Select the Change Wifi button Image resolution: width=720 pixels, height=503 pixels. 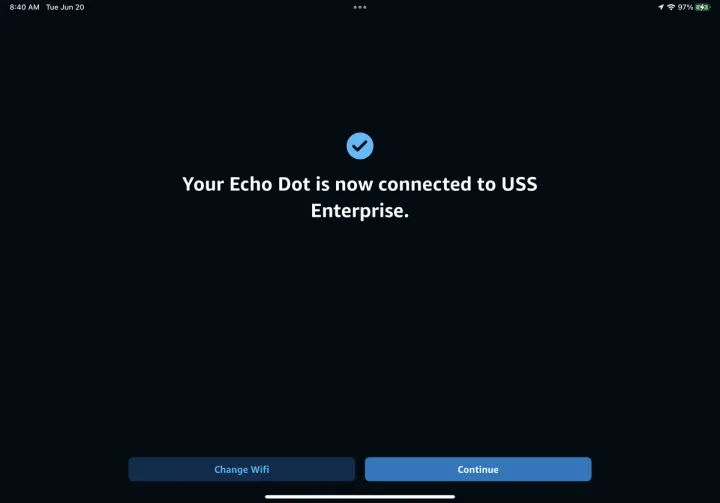tap(241, 469)
